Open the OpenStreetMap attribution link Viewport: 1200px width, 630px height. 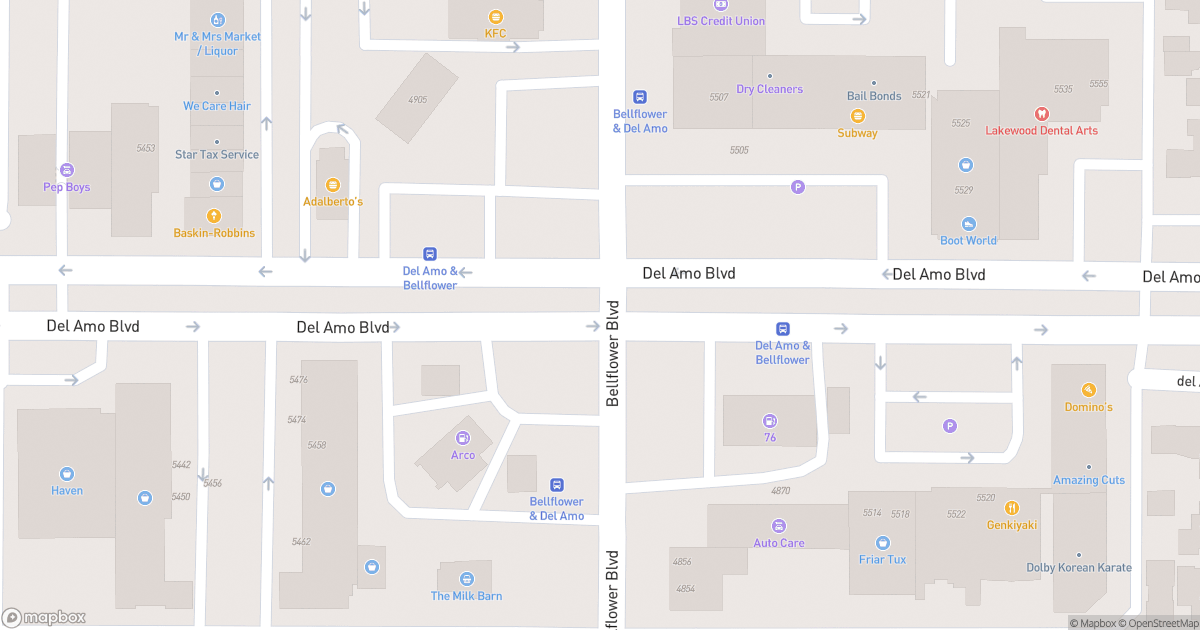point(1161,623)
